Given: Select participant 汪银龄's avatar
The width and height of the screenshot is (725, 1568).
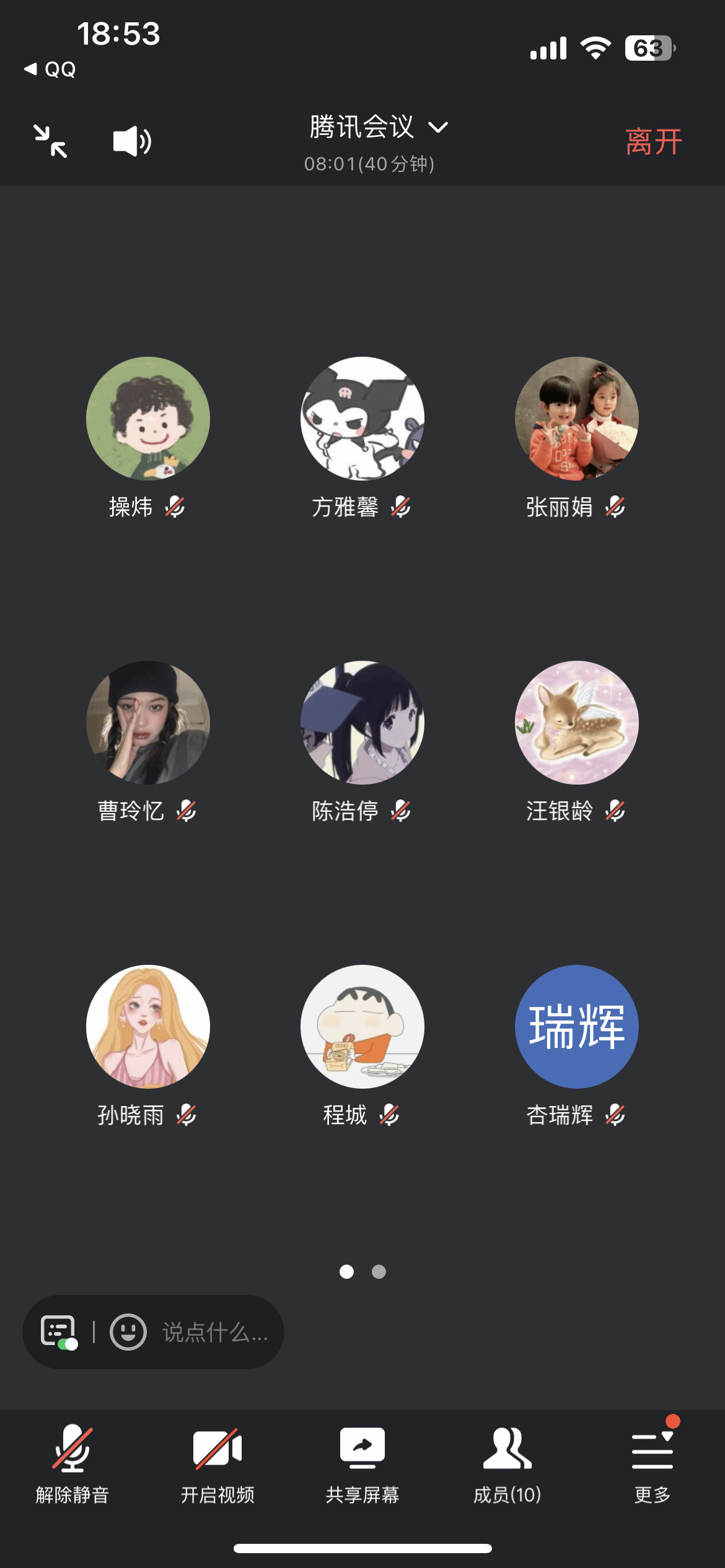Looking at the screenshot, I should [x=577, y=723].
